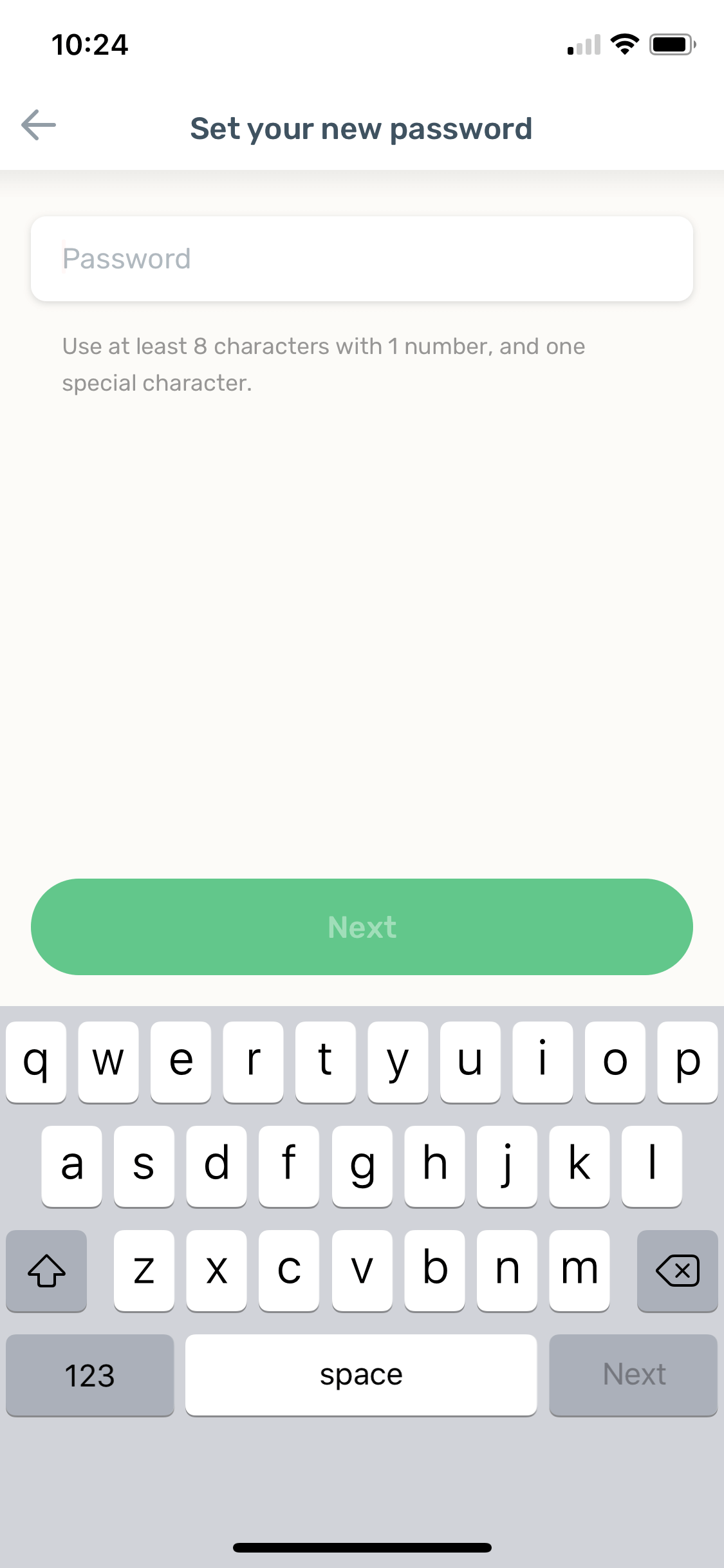Go back using the arrow icon

tap(39, 125)
